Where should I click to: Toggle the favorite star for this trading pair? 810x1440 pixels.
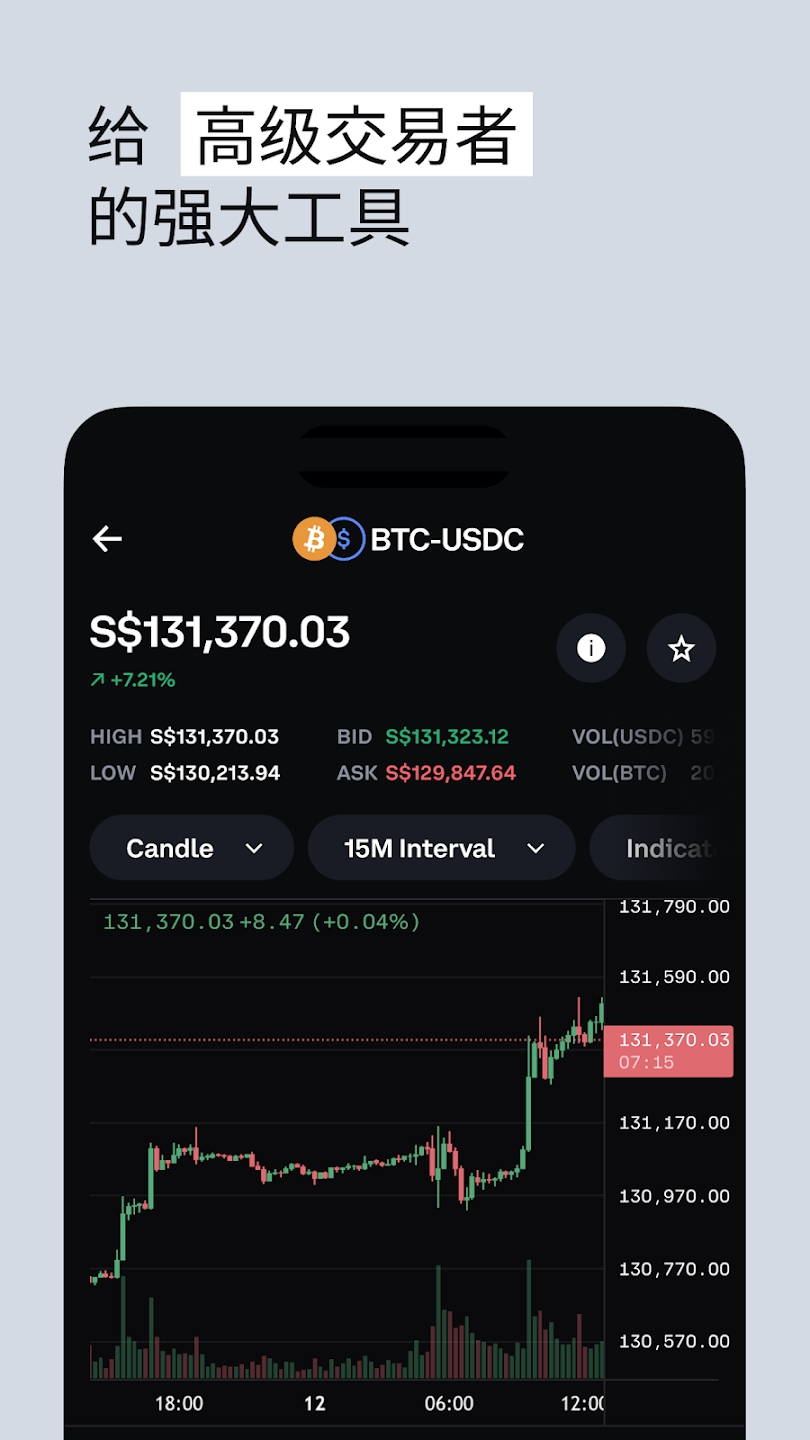coord(682,649)
